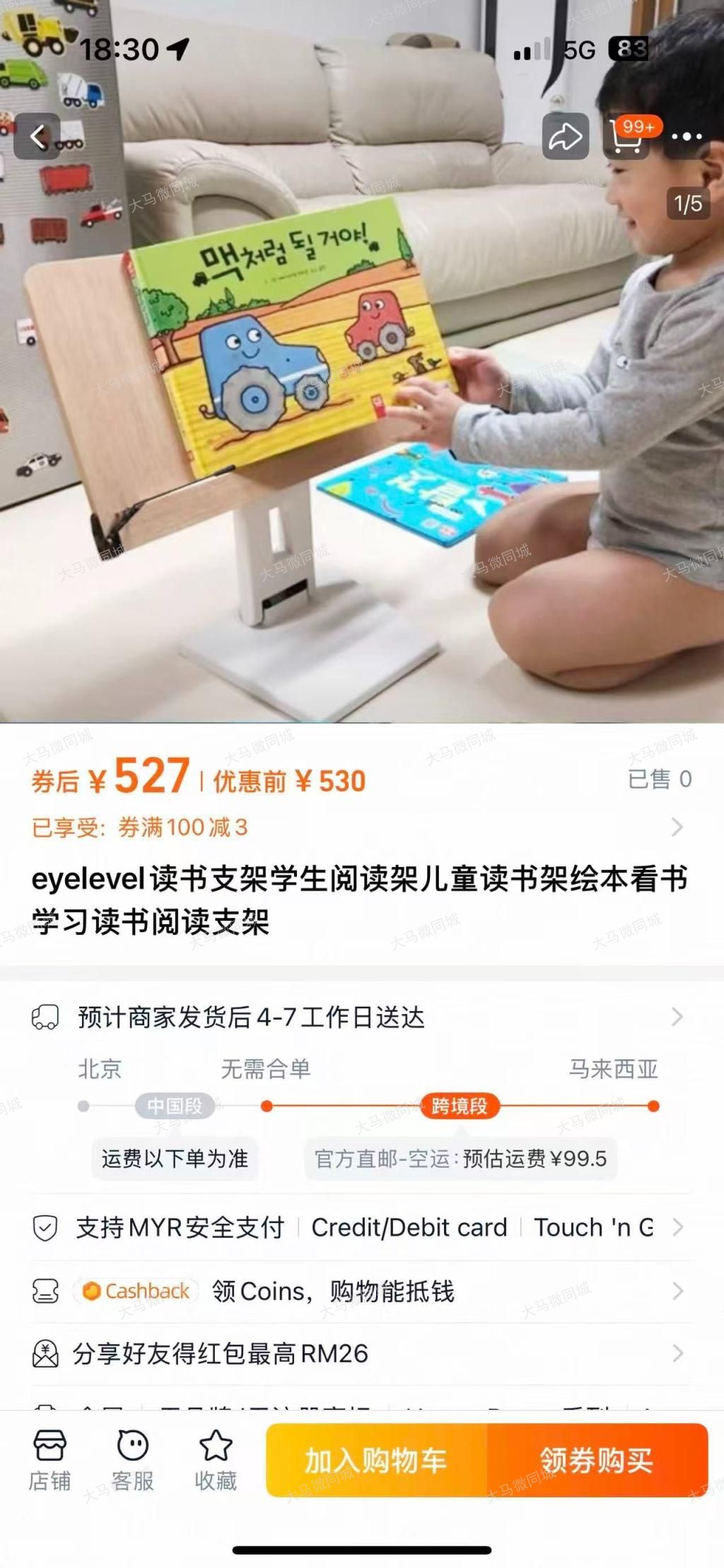
Task: Open delivery estimate 预计商家发货后4-7工作日送达
Action: (x=354, y=1018)
